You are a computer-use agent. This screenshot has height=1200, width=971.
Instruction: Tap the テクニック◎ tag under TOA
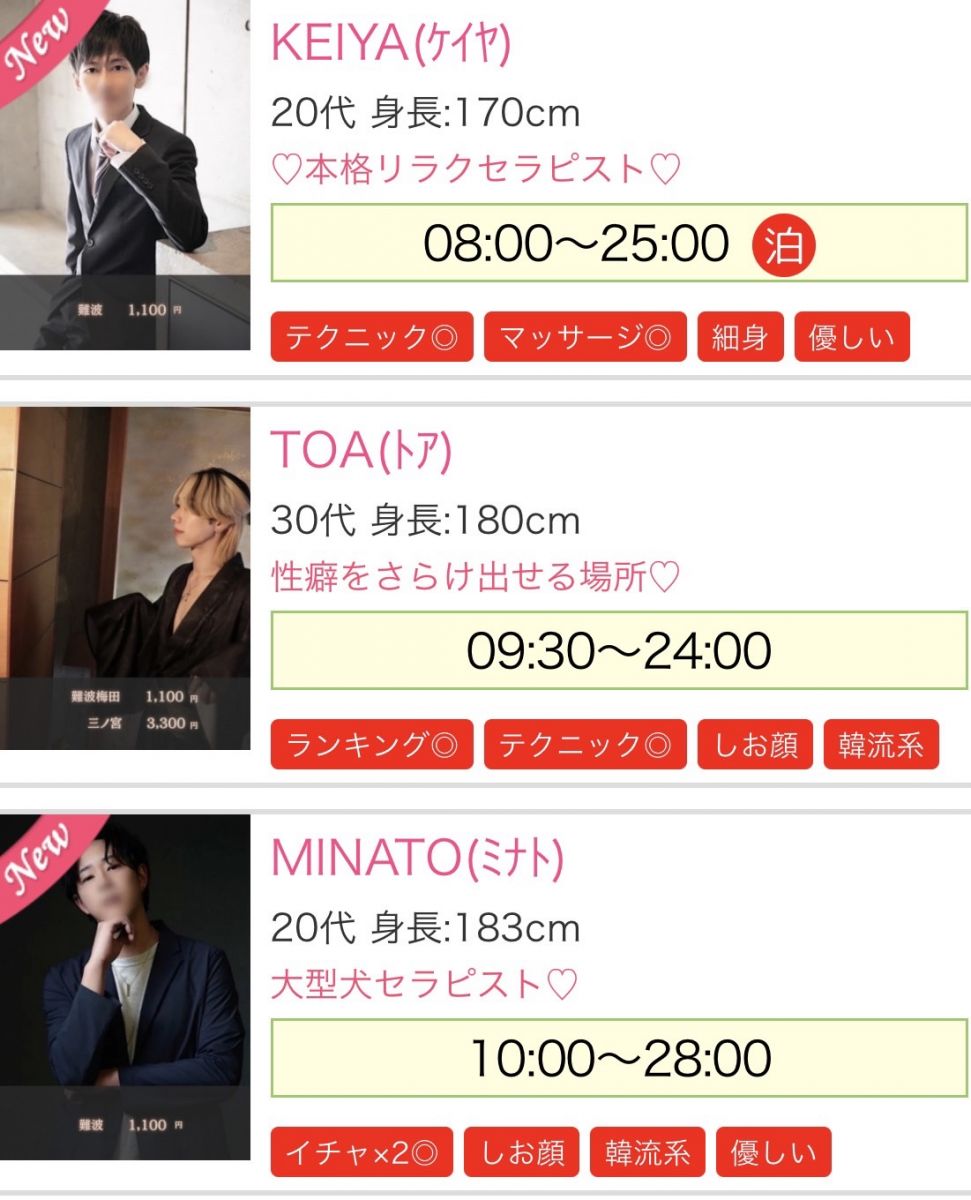click(x=585, y=745)
